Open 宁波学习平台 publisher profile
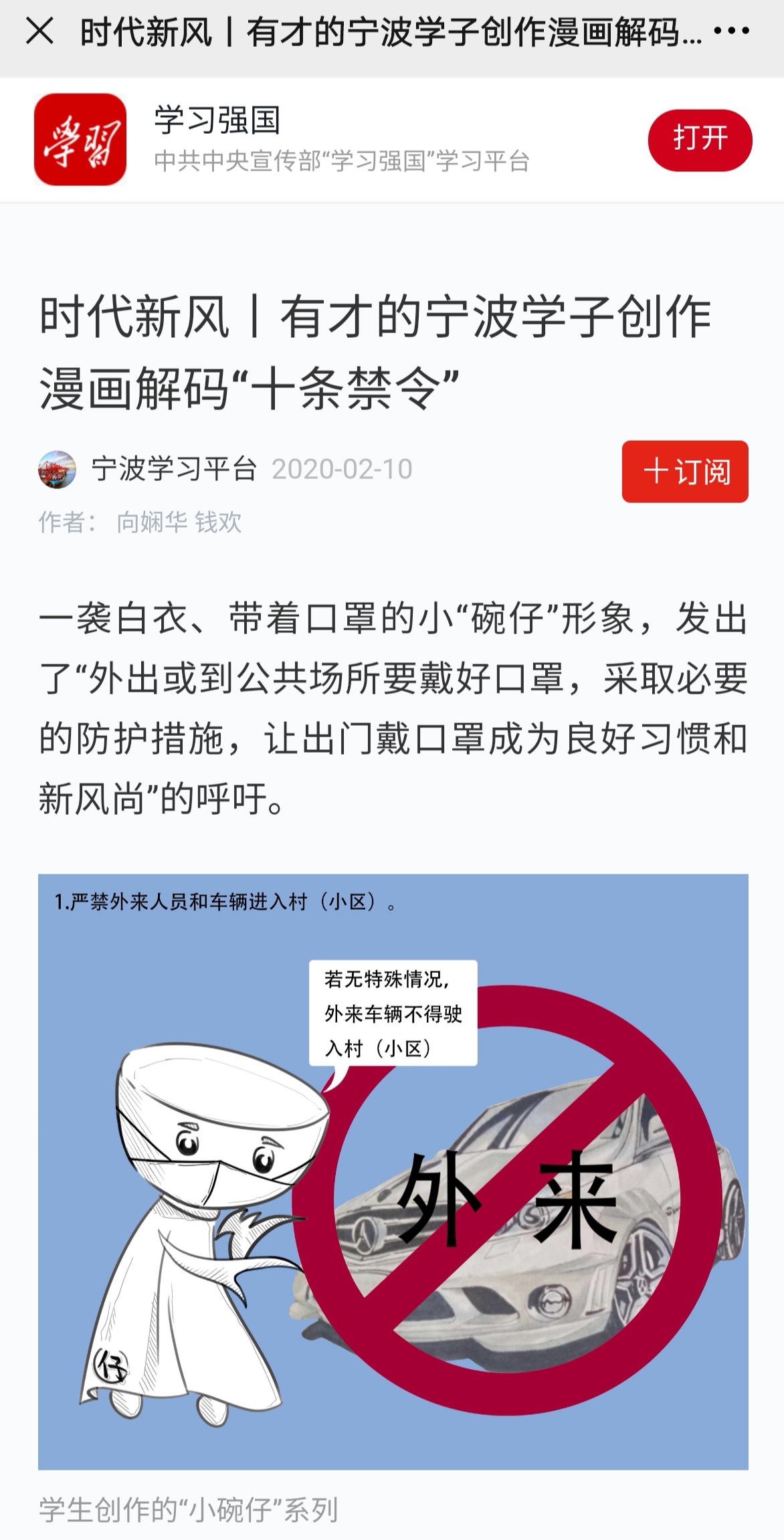Viewport: 784px width, 1540px height. pyautogui.click(x=173, y=469)
